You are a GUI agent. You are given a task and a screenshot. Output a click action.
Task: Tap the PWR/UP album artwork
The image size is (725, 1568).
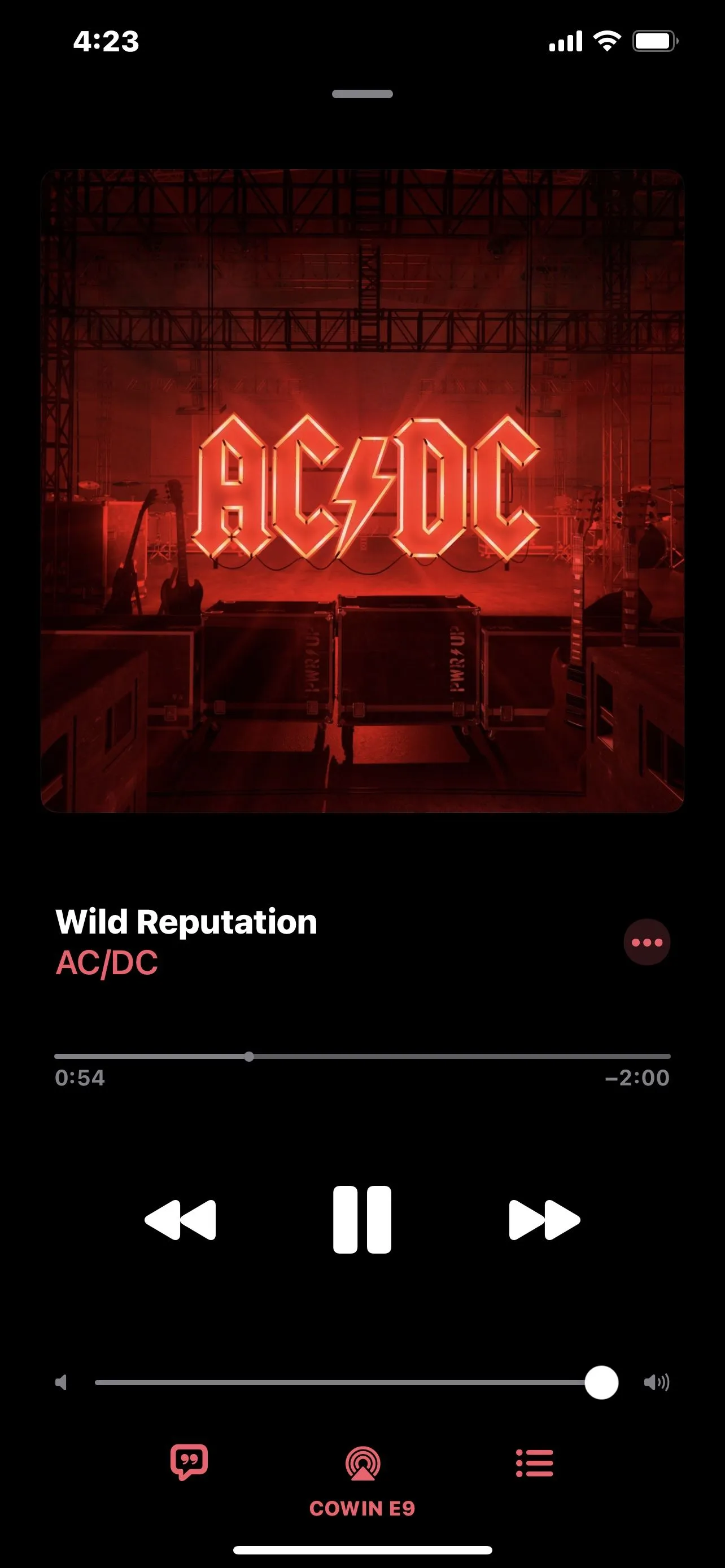[x=362, y=490]
